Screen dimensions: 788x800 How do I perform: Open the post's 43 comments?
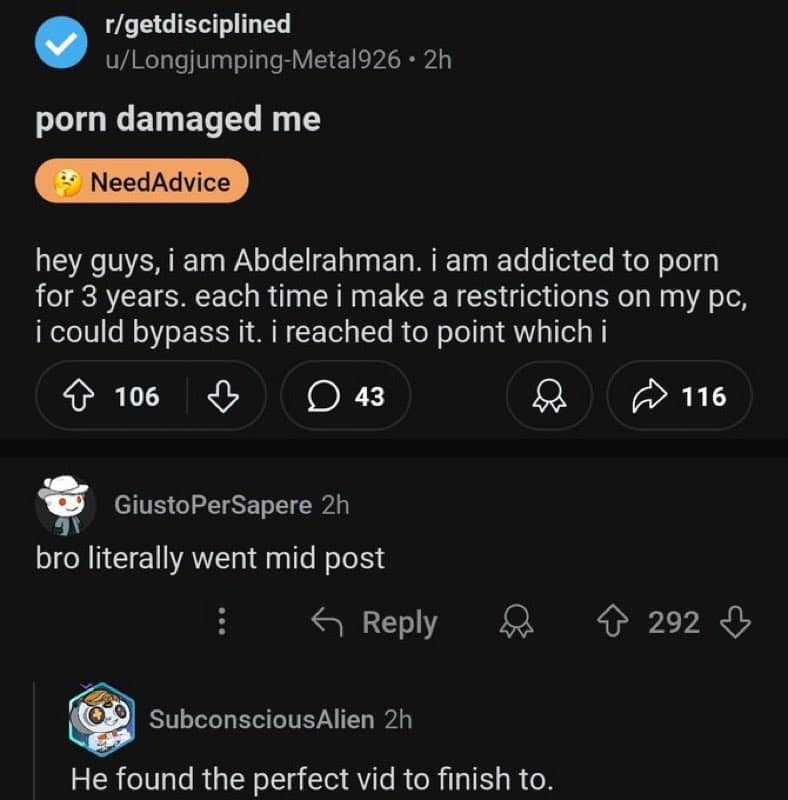(345, 396)
